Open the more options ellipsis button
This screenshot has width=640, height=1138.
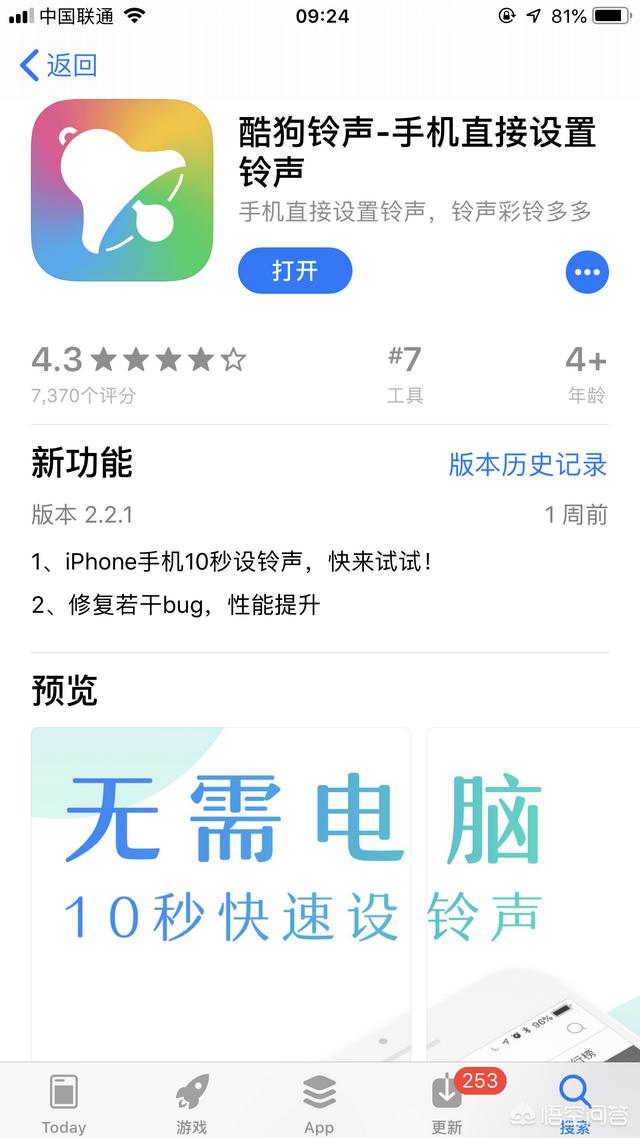pos(587,272)
